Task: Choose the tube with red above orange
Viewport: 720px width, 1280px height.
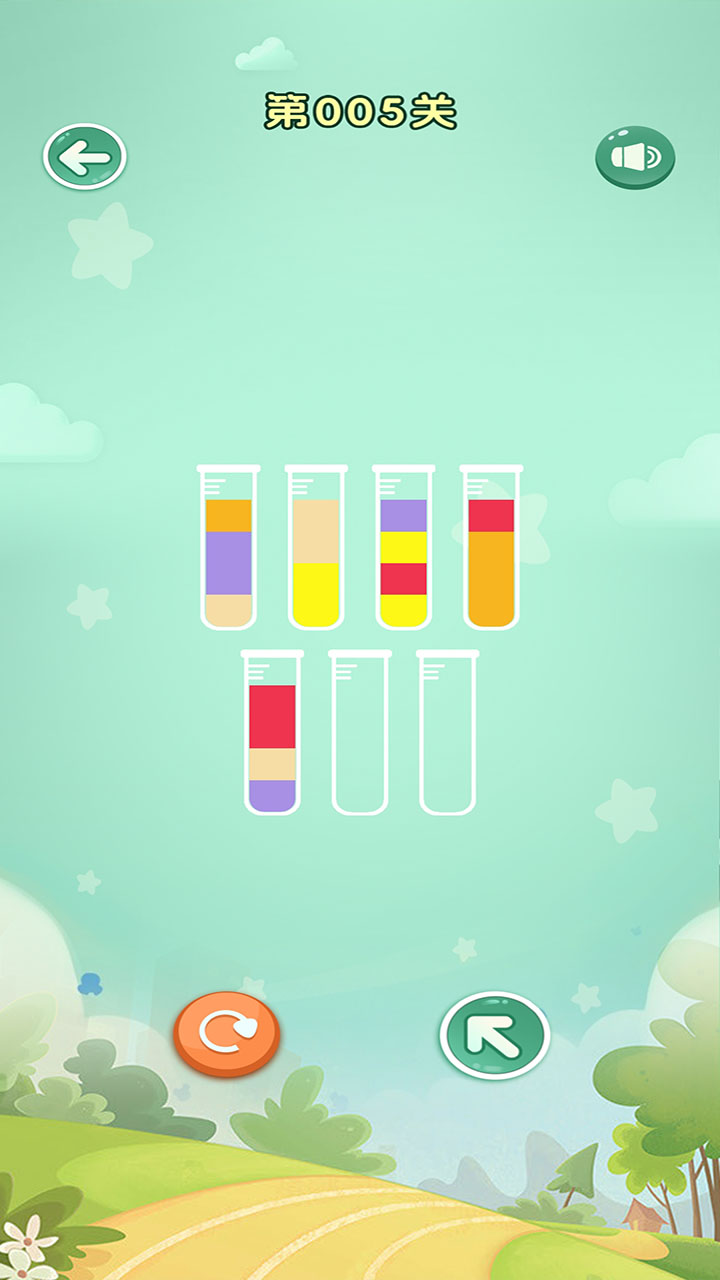Action: pyautogui.click(x=491, y=548)
